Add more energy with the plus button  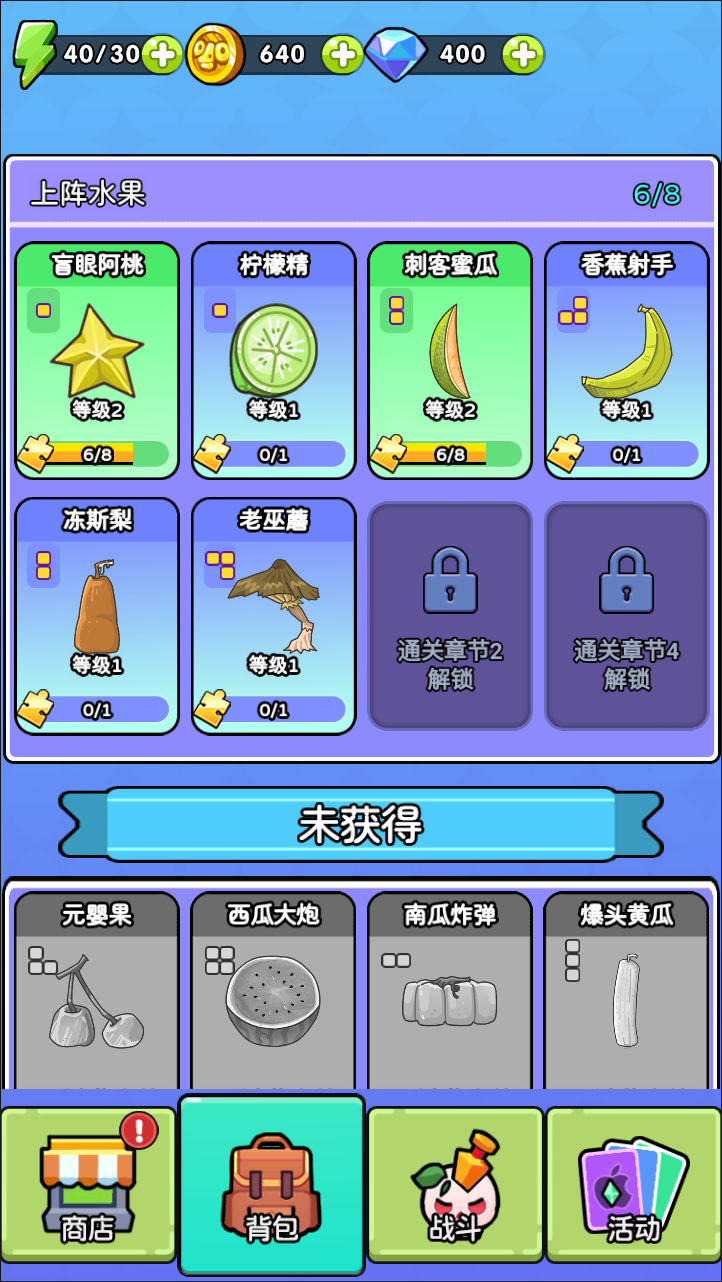click(x=162, y=54)
